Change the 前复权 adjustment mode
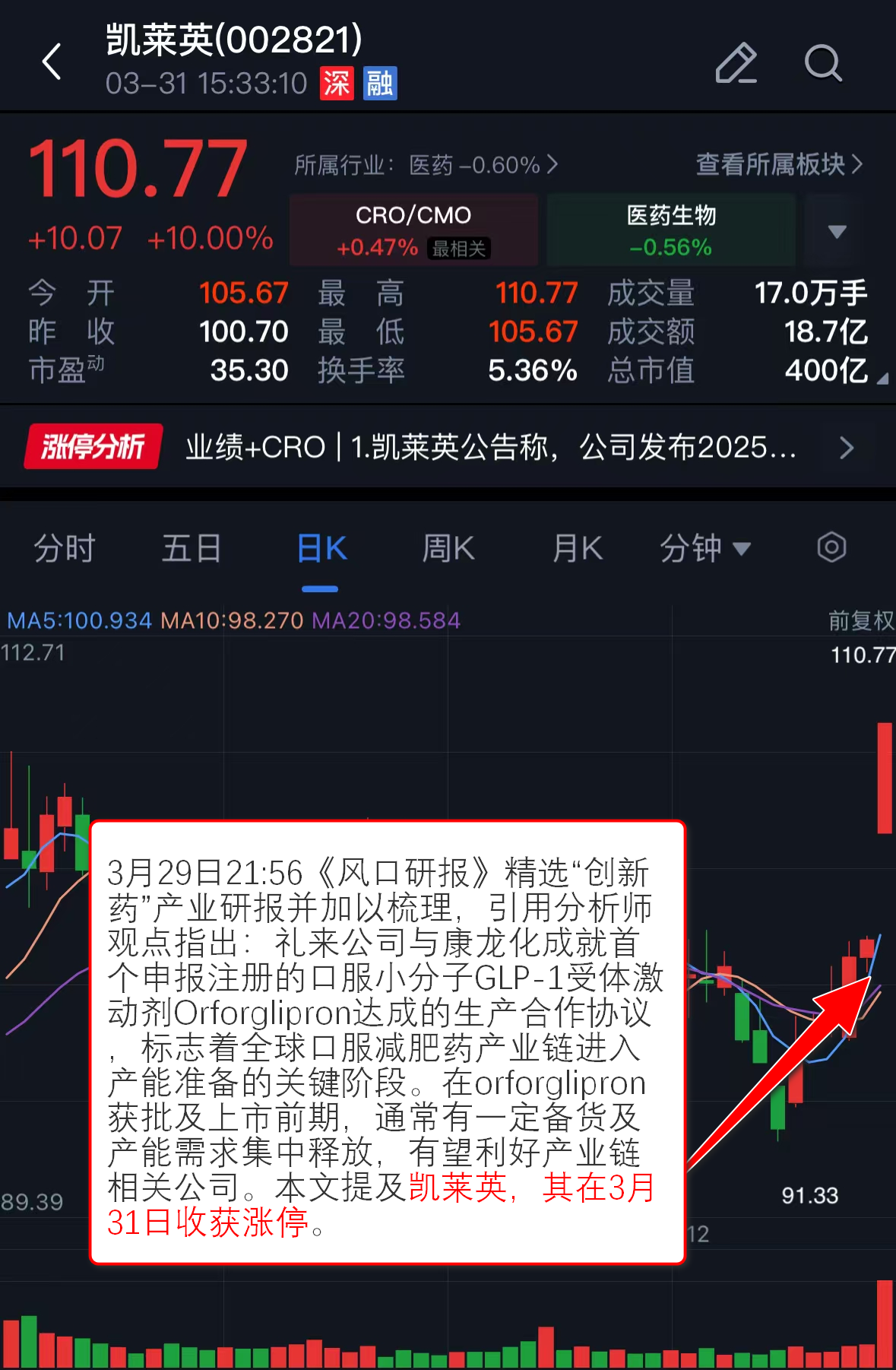 coord(860,620)
